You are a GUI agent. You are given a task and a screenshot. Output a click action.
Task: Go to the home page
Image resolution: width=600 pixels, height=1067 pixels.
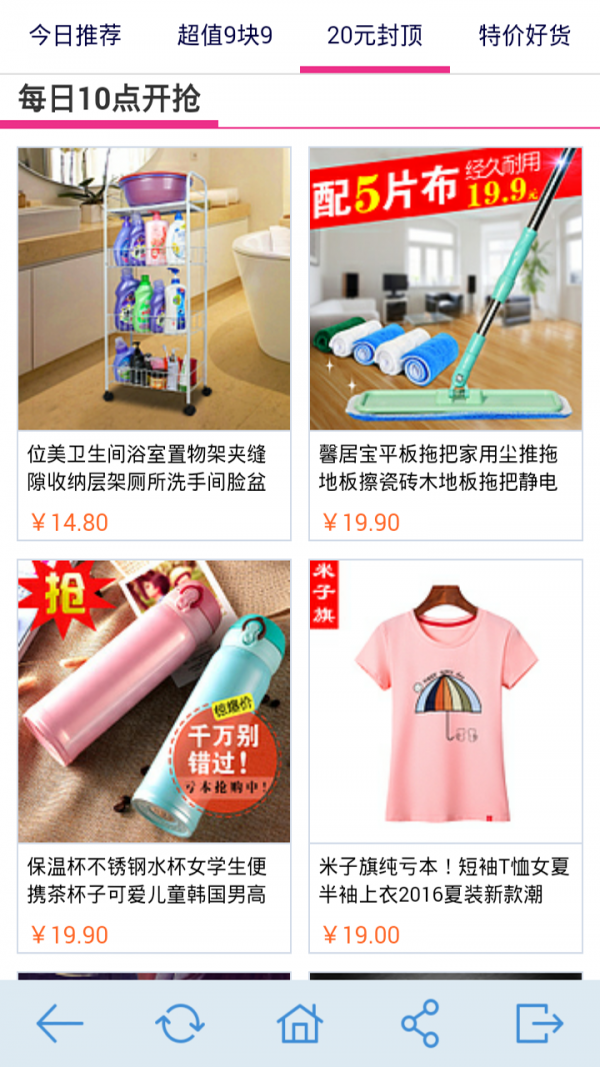click(x=300, y=1024)
